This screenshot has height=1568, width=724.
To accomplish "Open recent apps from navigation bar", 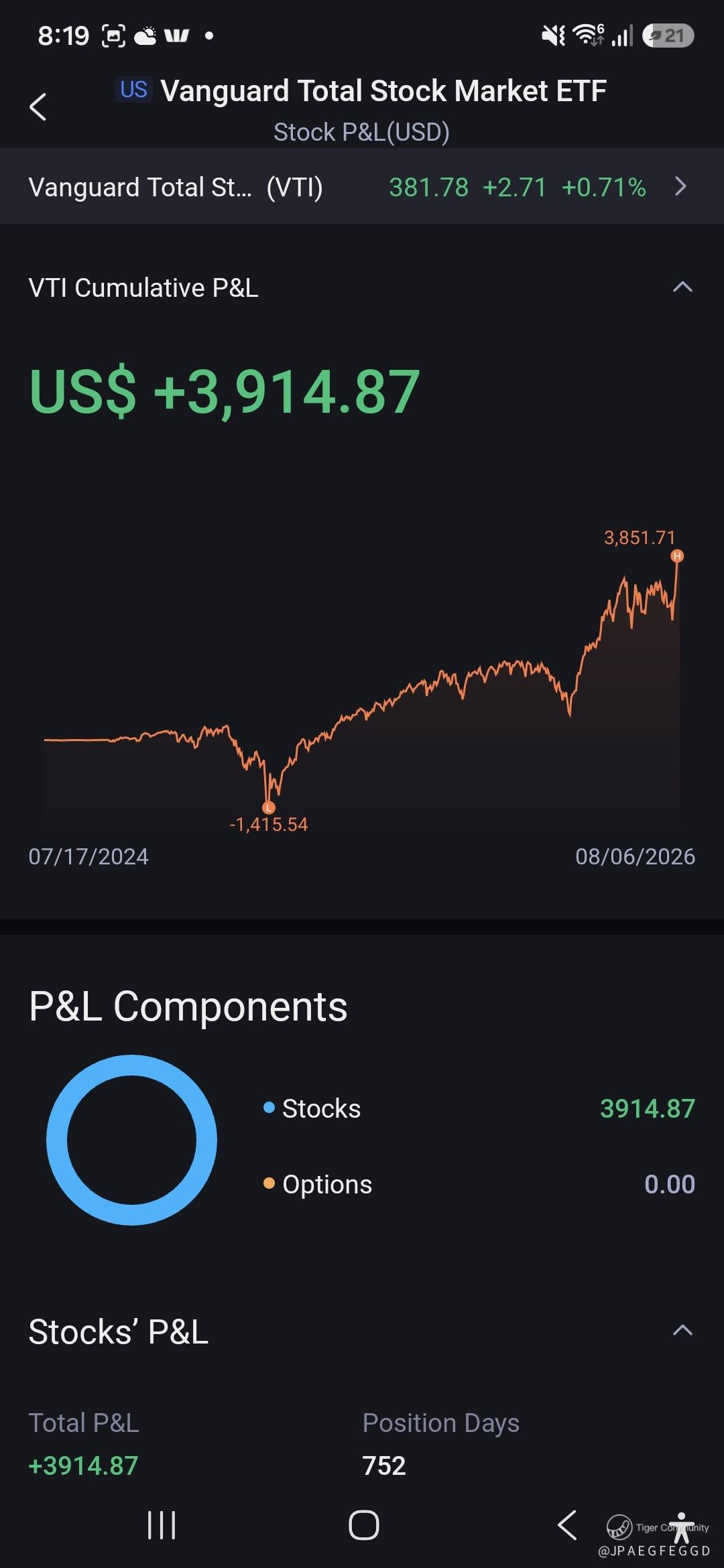I will point(161,1526).
